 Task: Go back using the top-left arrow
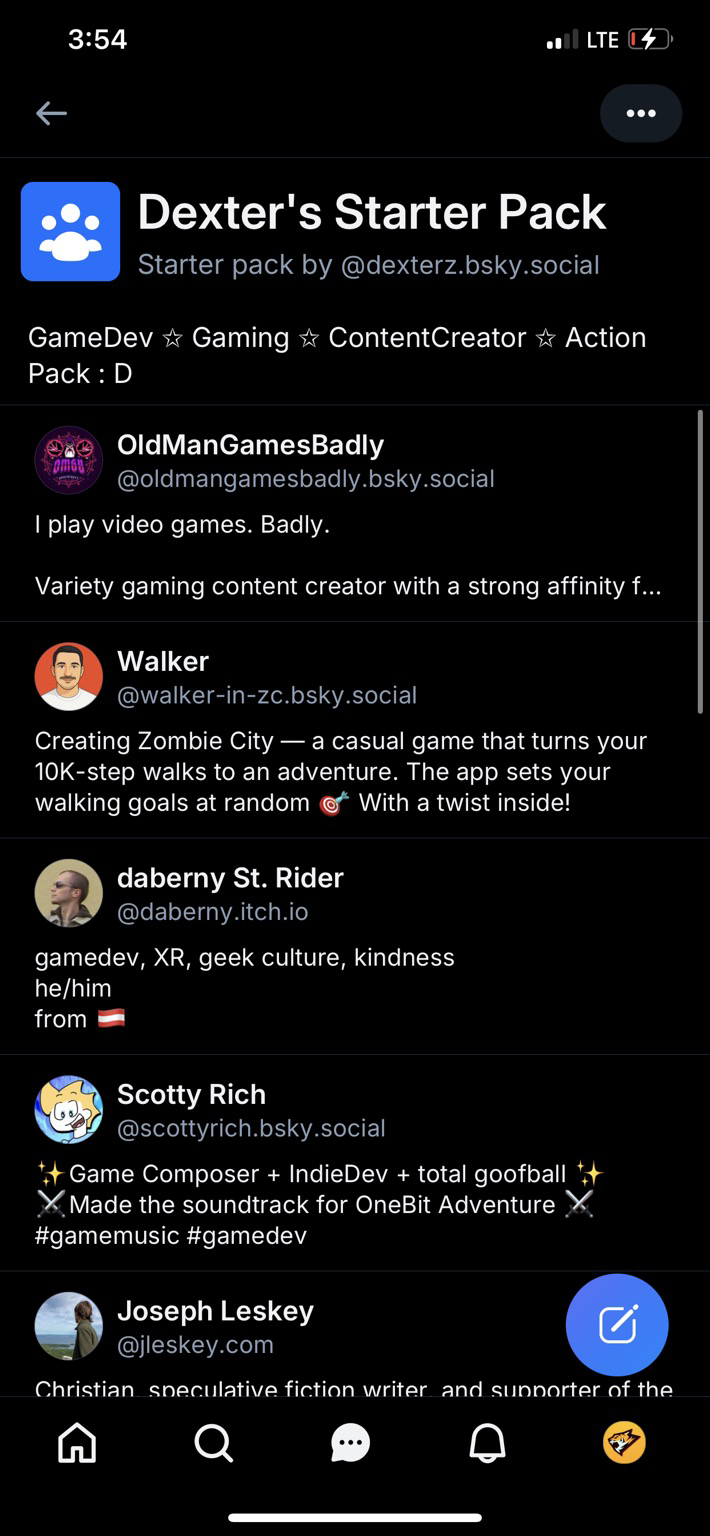[51, 114]
